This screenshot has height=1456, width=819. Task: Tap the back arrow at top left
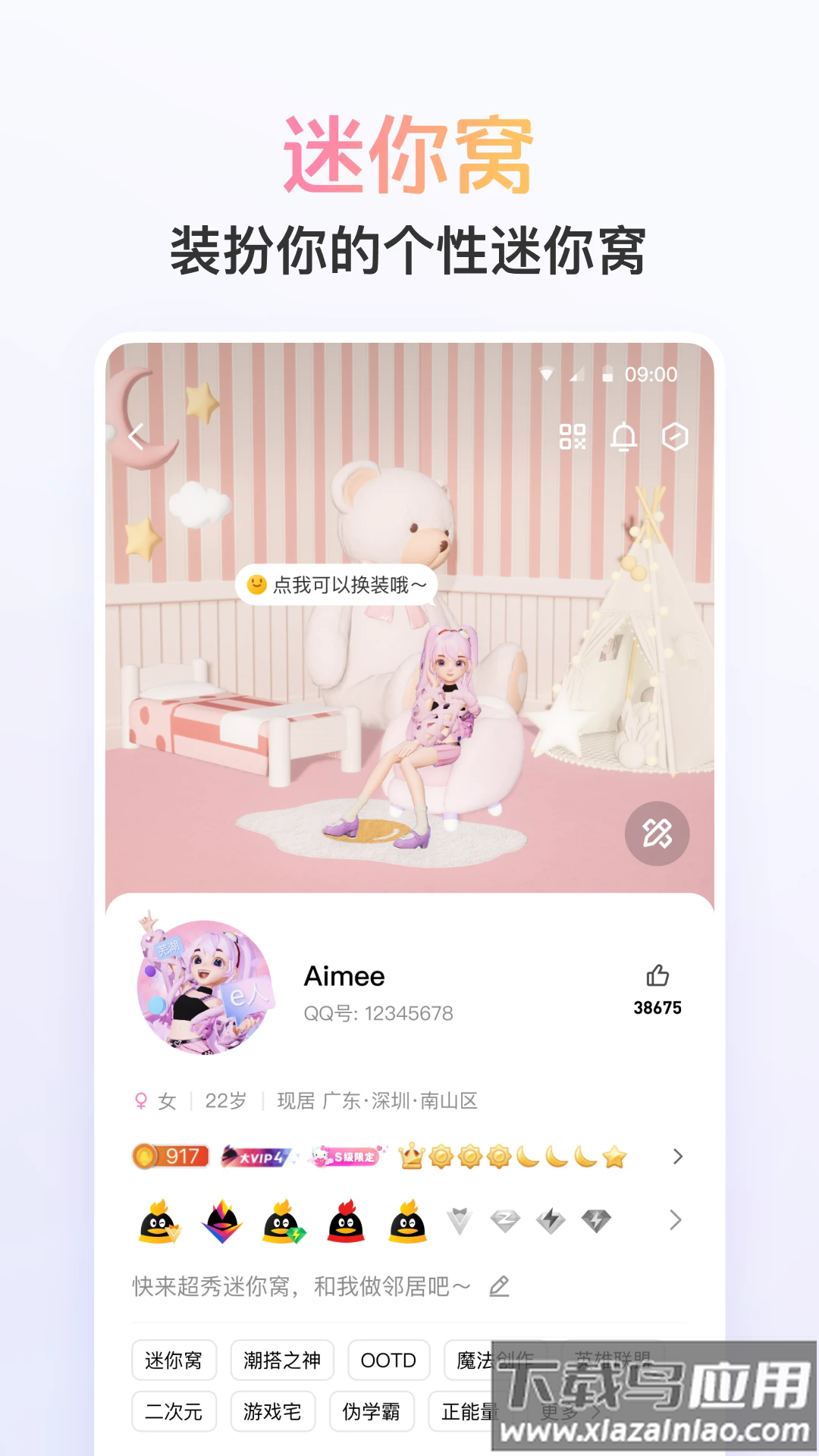[138, 436]
